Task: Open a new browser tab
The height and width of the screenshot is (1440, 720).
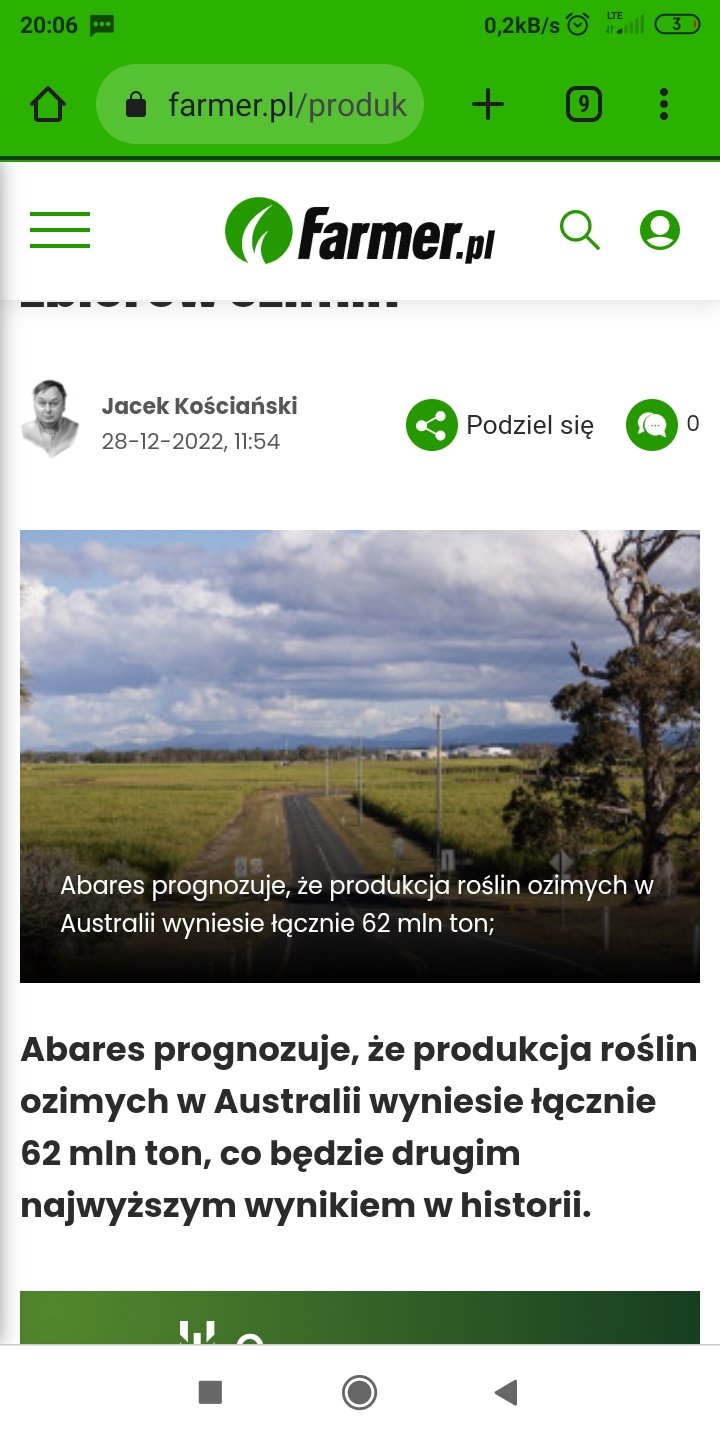Action: coord(488,104)
